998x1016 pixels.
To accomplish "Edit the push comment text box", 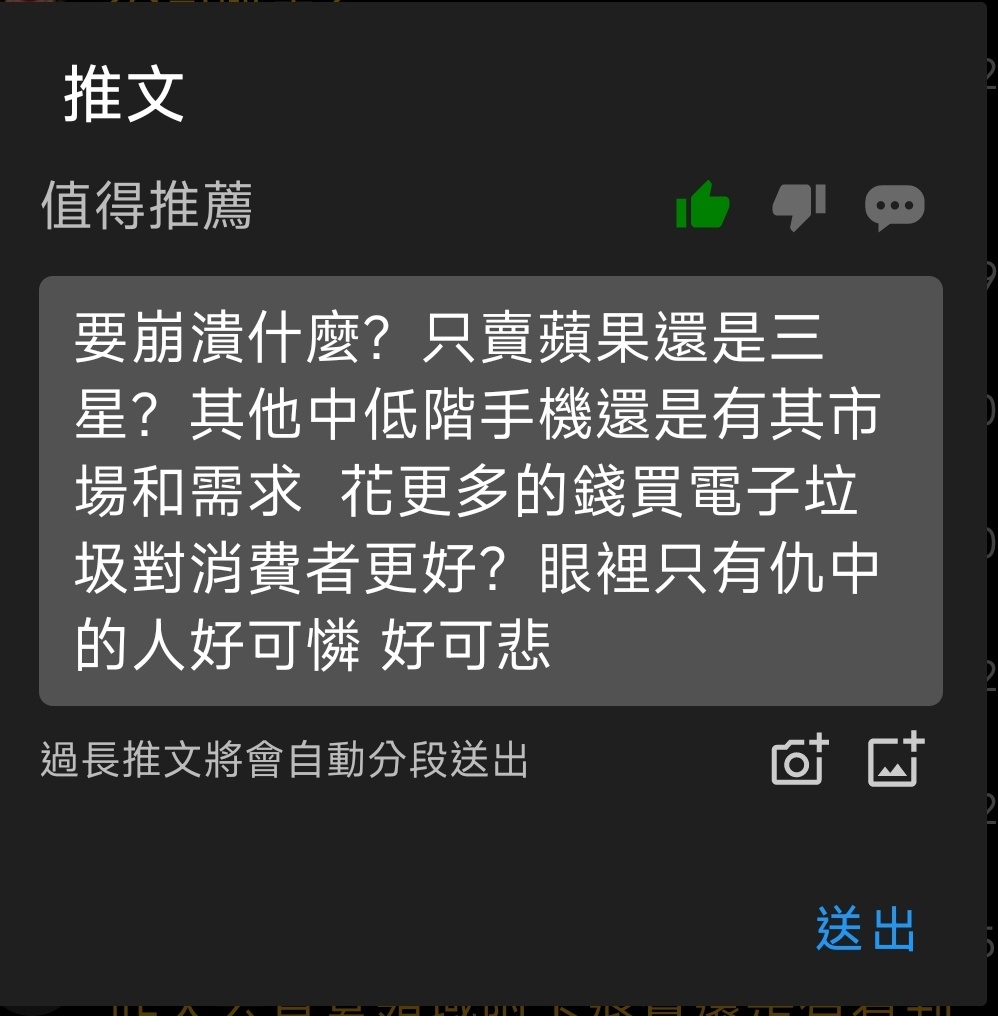I will point(490,490).
